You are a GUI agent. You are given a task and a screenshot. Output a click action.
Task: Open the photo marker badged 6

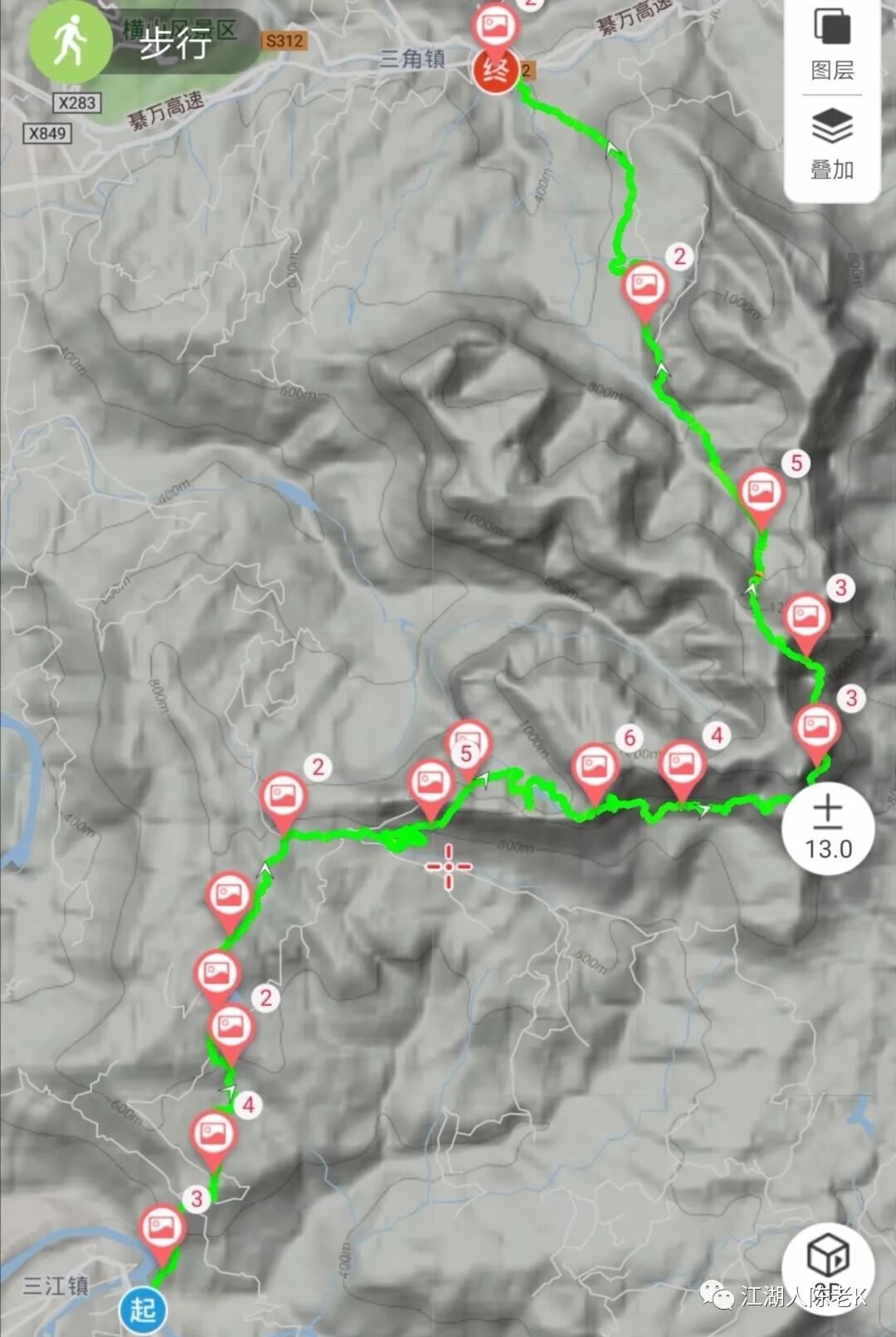(x=595, y=771)
